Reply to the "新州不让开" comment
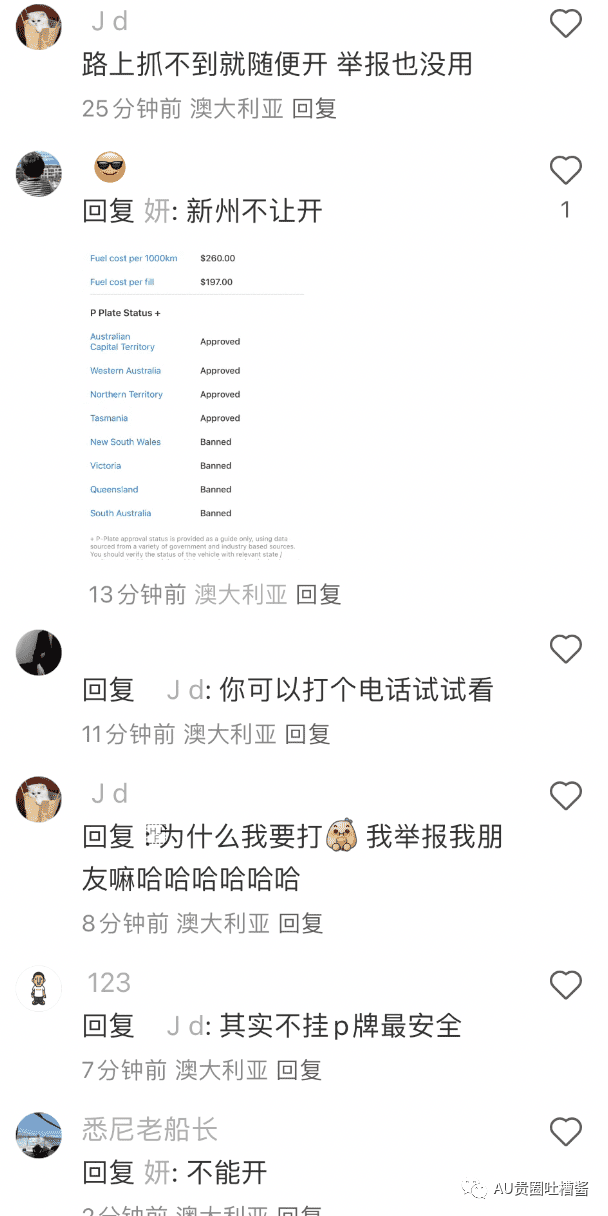Screen dimensions: 608x1216 point(319,595)
